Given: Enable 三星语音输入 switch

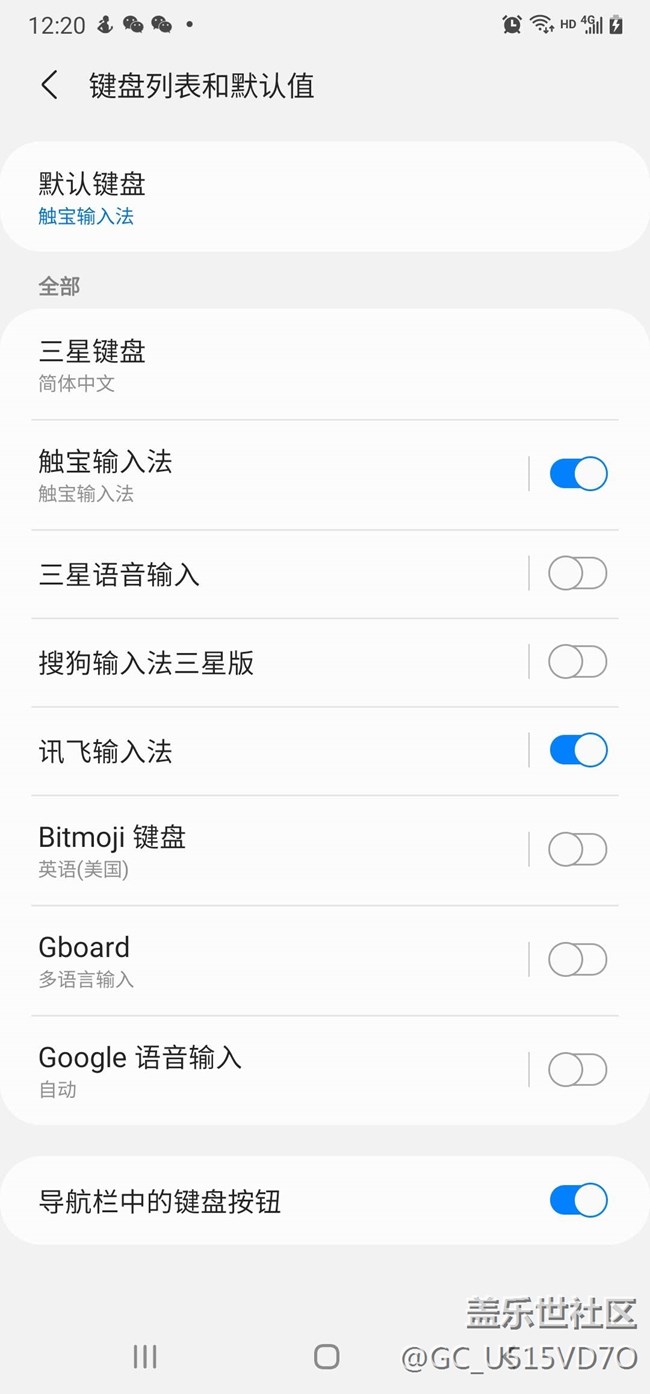Looking at the screenshot, I should pos(578,574).
